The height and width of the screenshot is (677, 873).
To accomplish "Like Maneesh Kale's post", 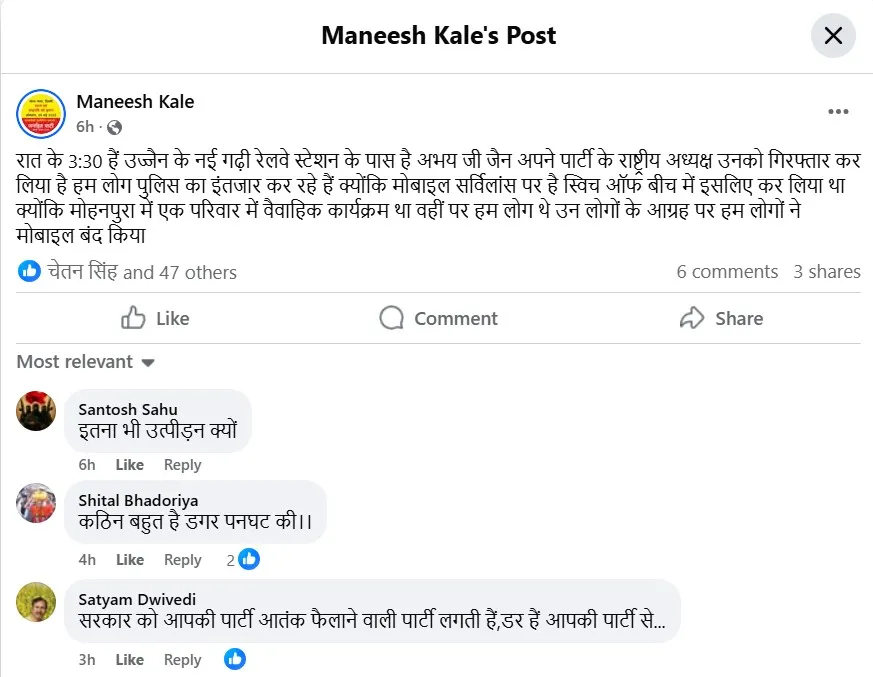I will [155, 318].
